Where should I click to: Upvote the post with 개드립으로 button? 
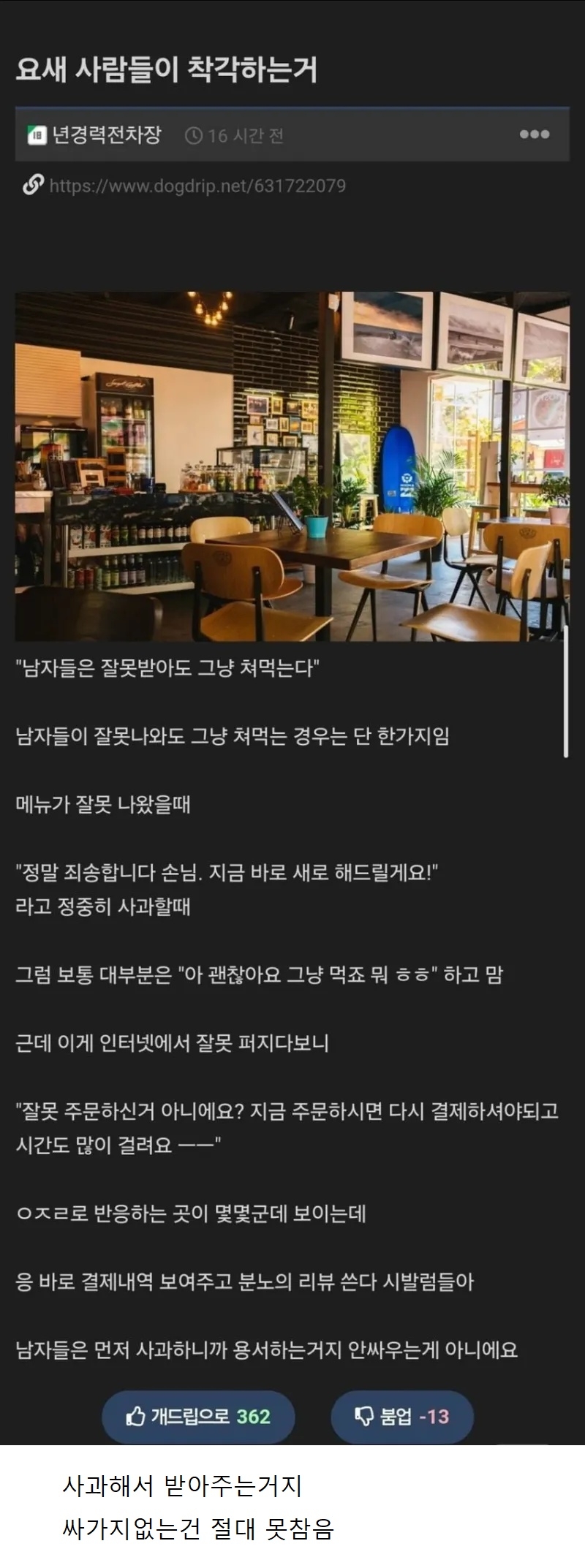[198, 1417]
